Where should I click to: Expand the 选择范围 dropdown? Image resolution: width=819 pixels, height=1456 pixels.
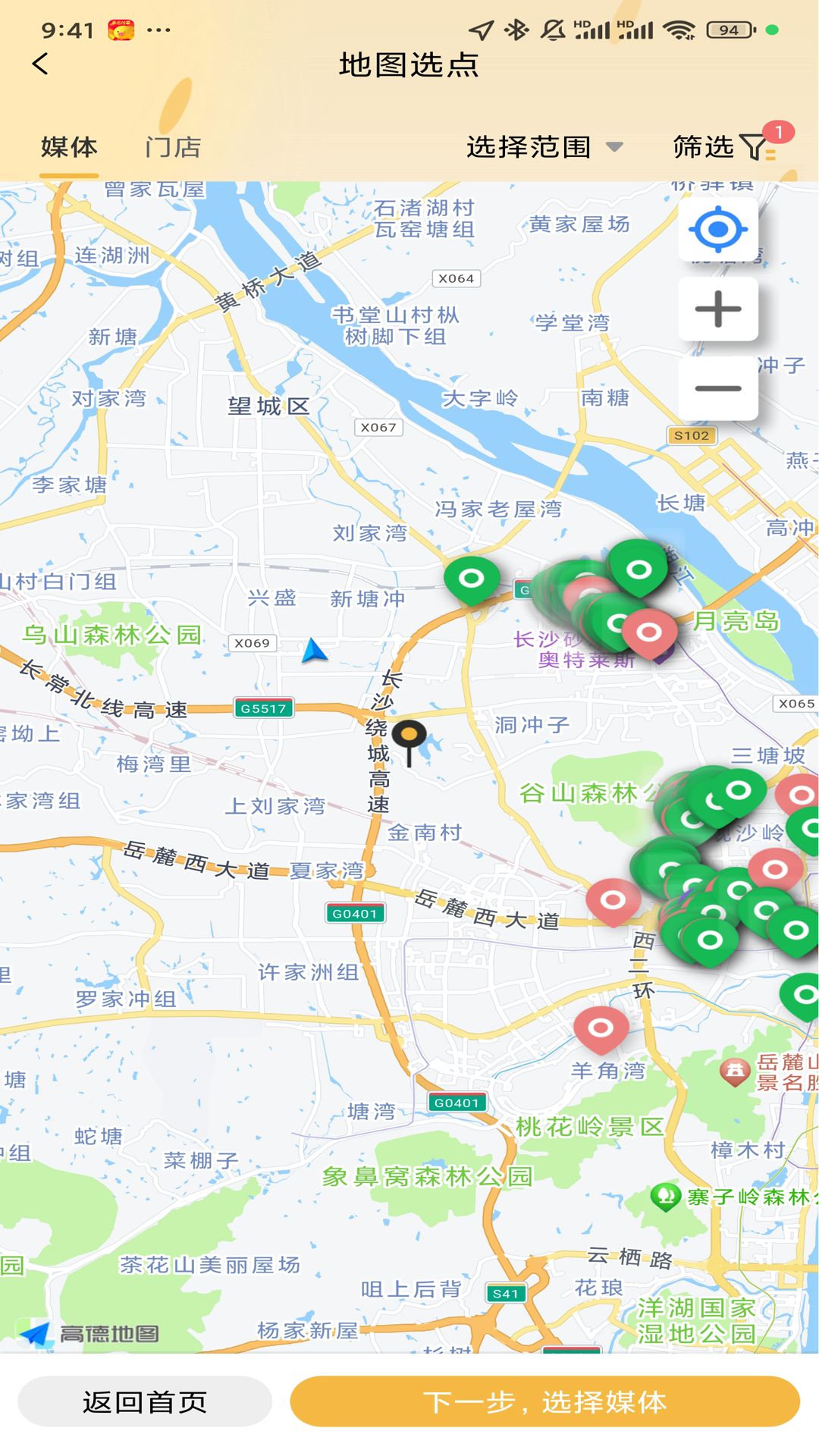click(x=544, y=147)
